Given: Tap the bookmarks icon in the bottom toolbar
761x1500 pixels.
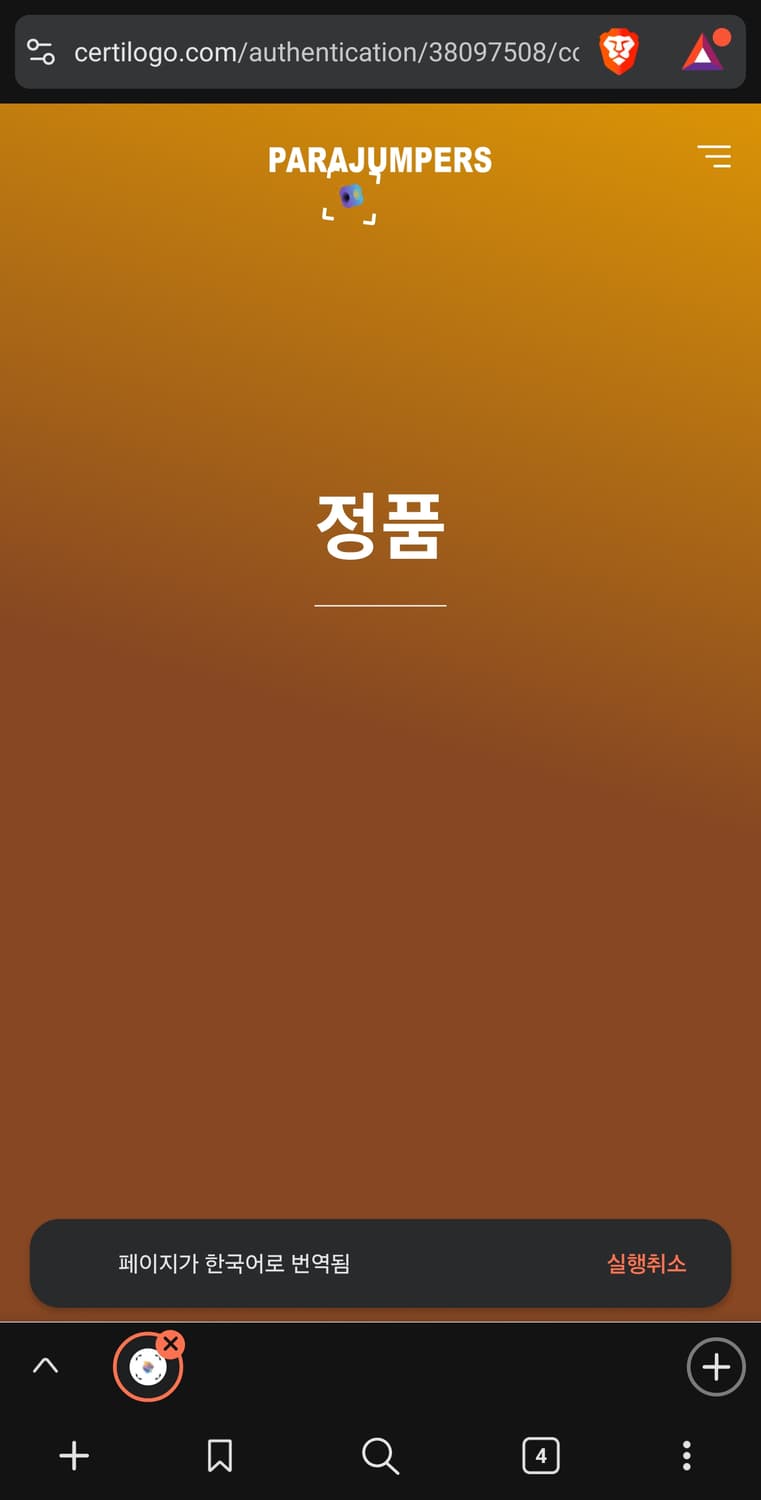Looking at the screenshot, I should [220, 1456].
